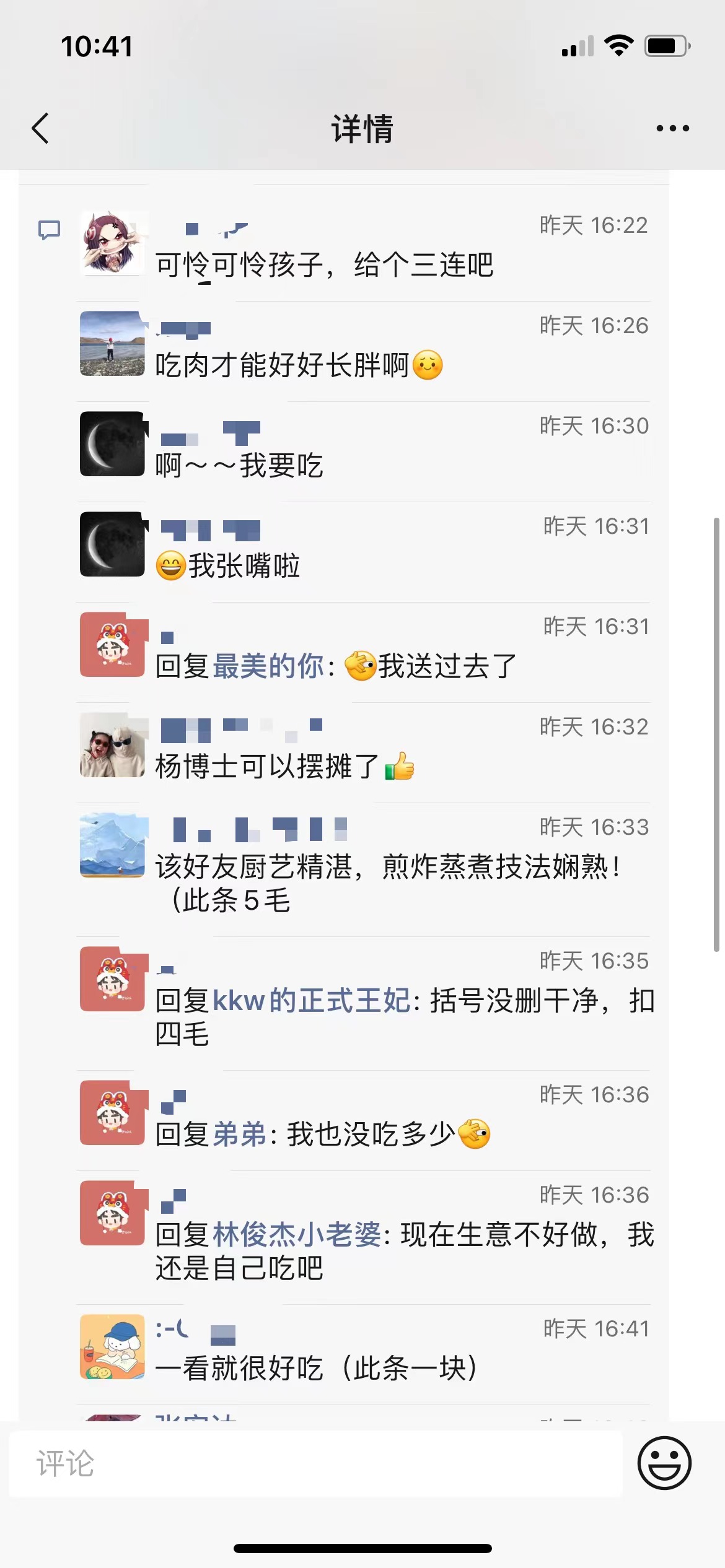Viewport: 725px width, 1568px height.
Task: Go back from the 详情 page
Action: coord(41,129)
